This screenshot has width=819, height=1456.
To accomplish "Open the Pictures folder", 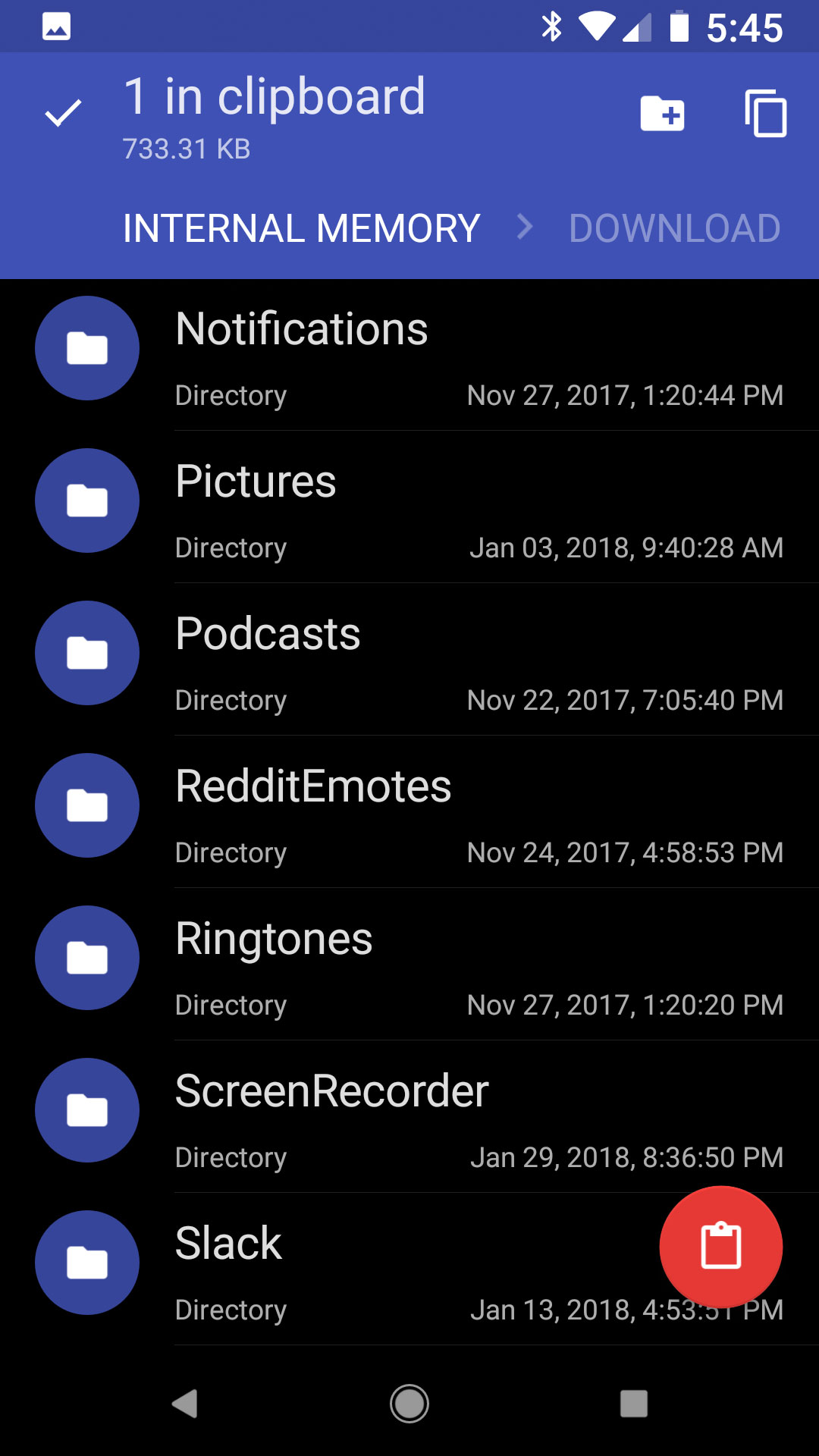I will tap(409, 507).
